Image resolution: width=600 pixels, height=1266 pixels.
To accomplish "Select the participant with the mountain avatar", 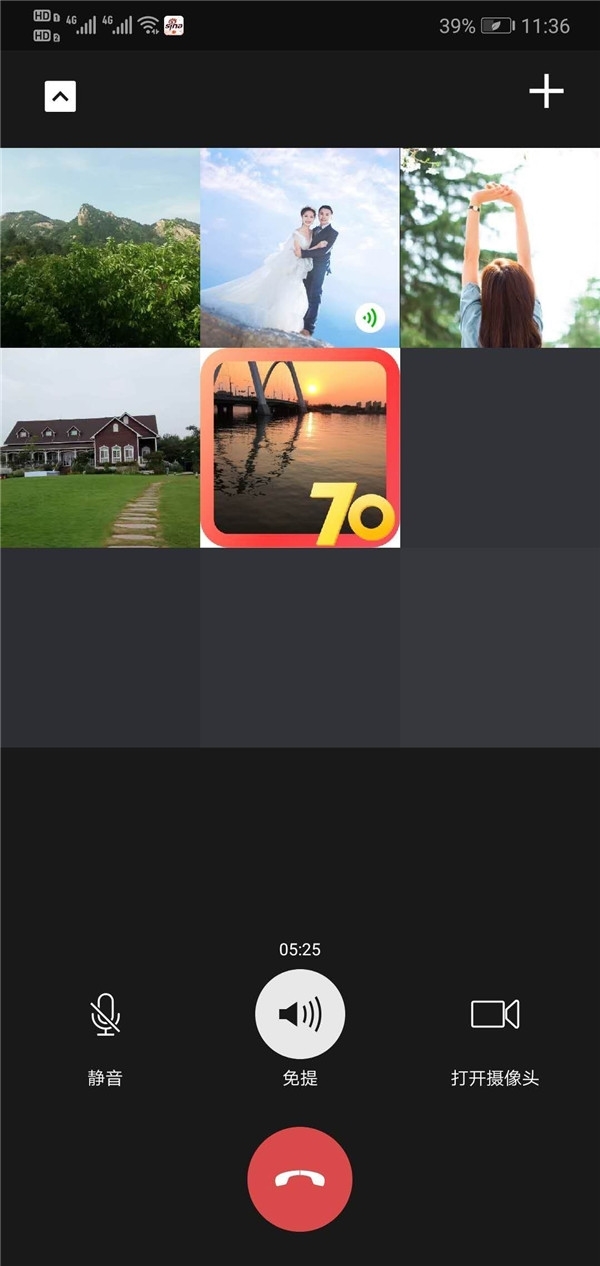I will [100, 248].
